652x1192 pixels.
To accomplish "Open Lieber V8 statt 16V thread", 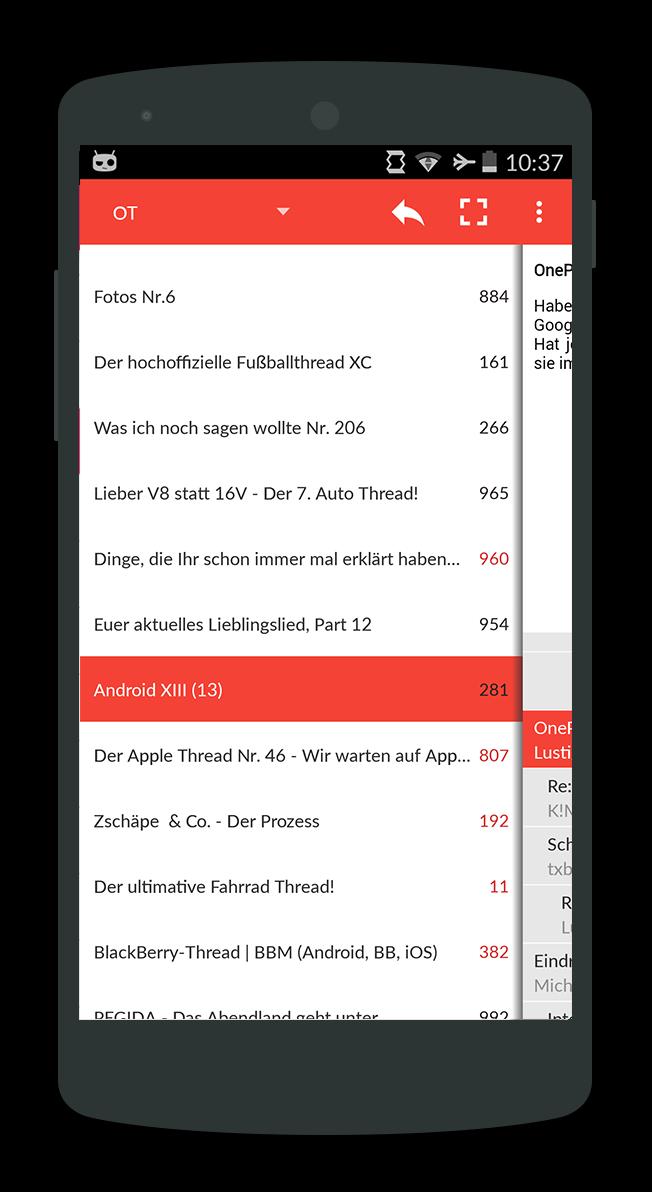I will coord(300,493).
